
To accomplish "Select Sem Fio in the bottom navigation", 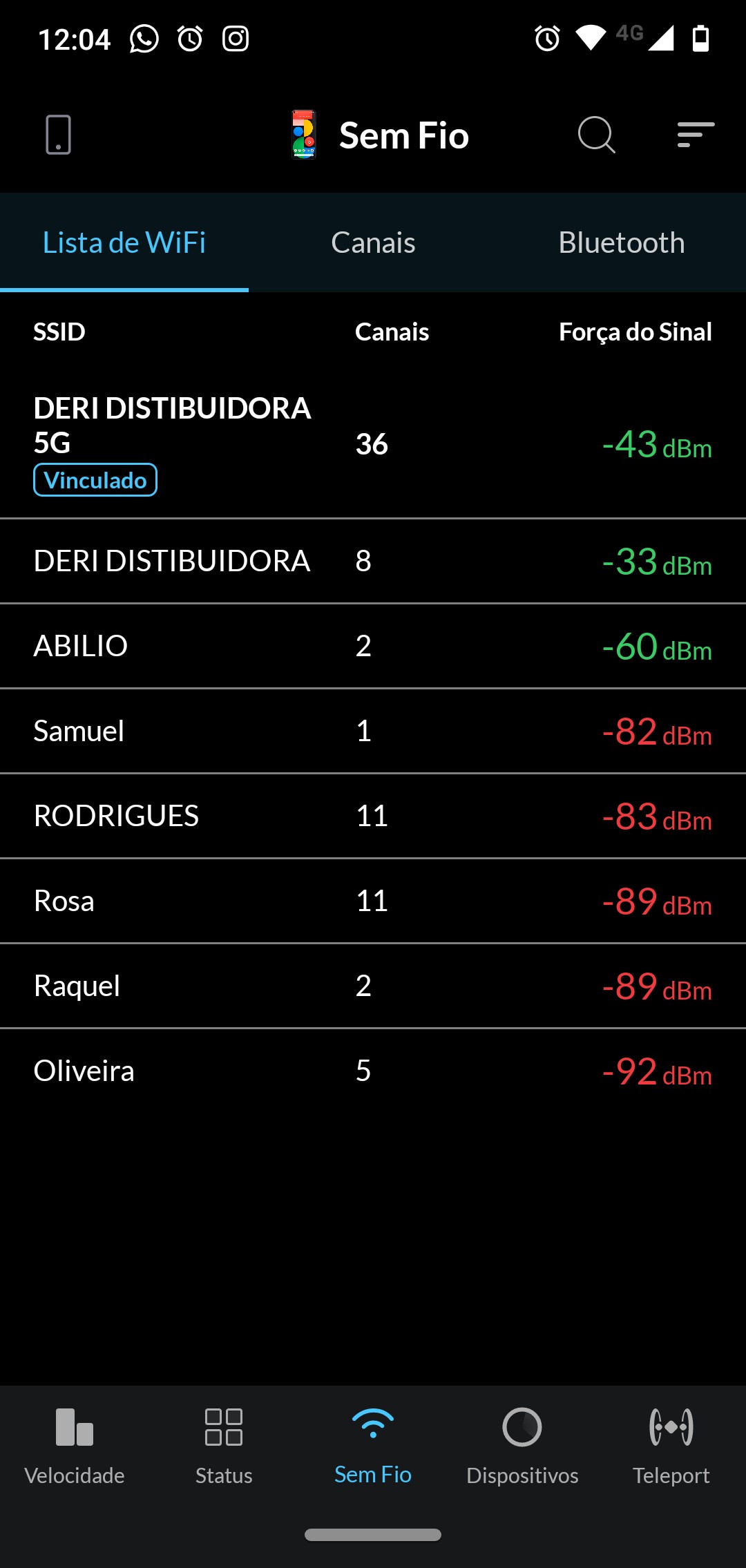I will (x=373, y=1445).
